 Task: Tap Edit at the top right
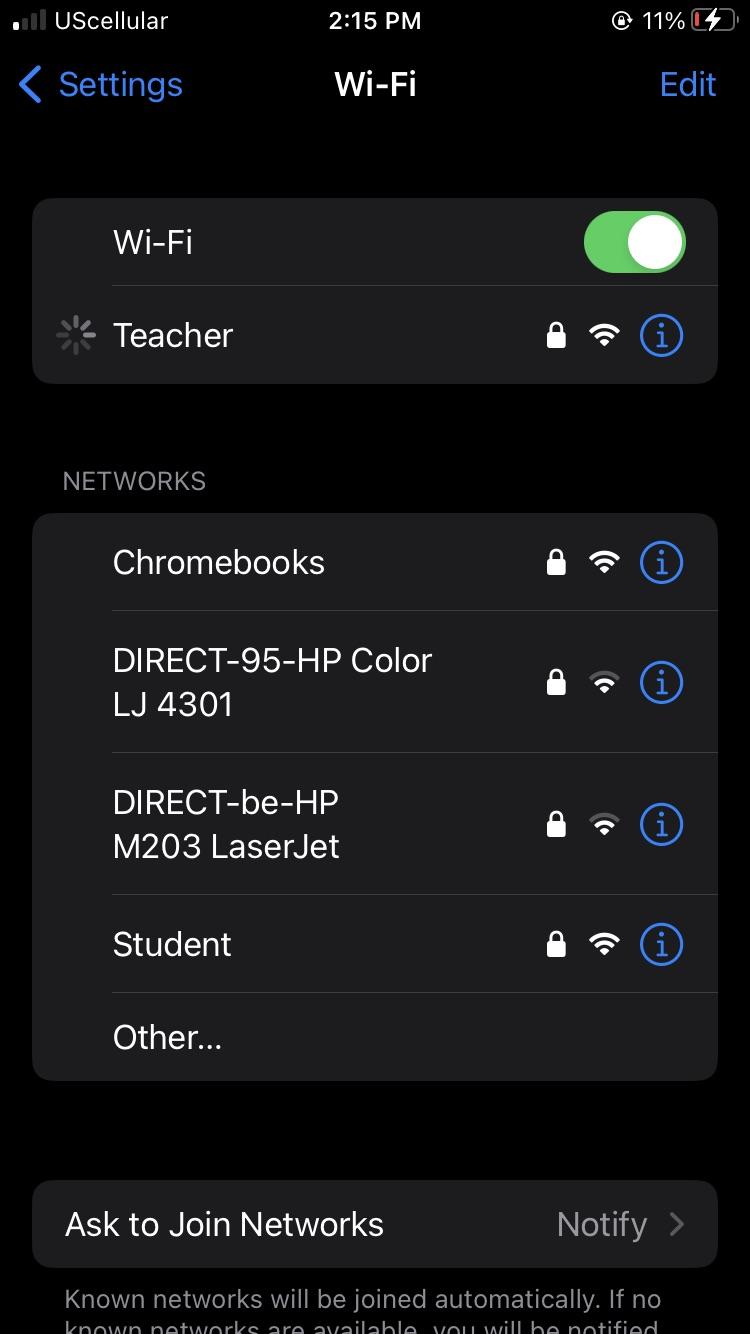(687, 84)
